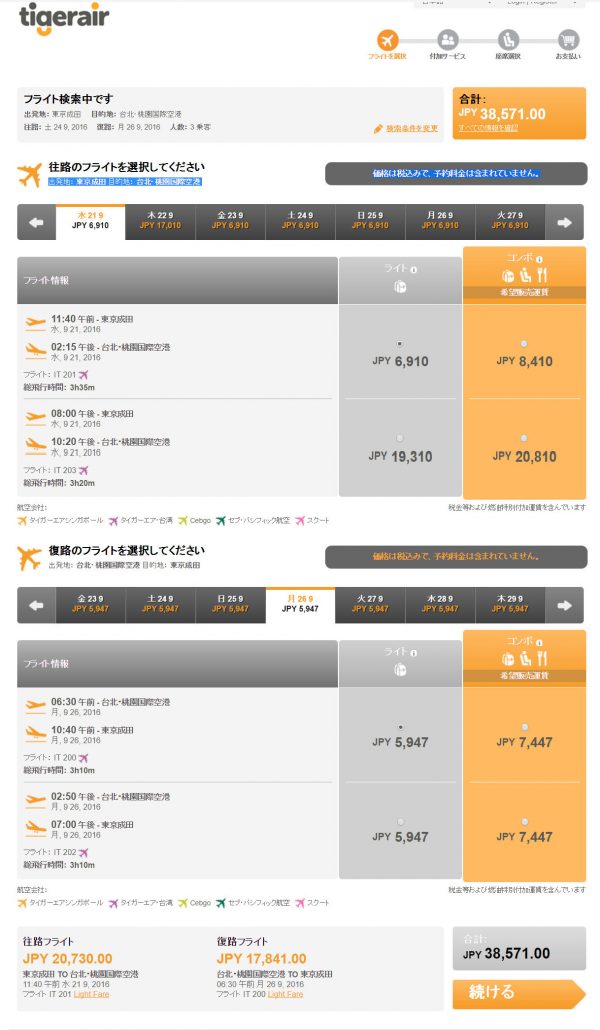Show later outbound dates arrow
The image size is (600, 1030).
click(565, 223)
